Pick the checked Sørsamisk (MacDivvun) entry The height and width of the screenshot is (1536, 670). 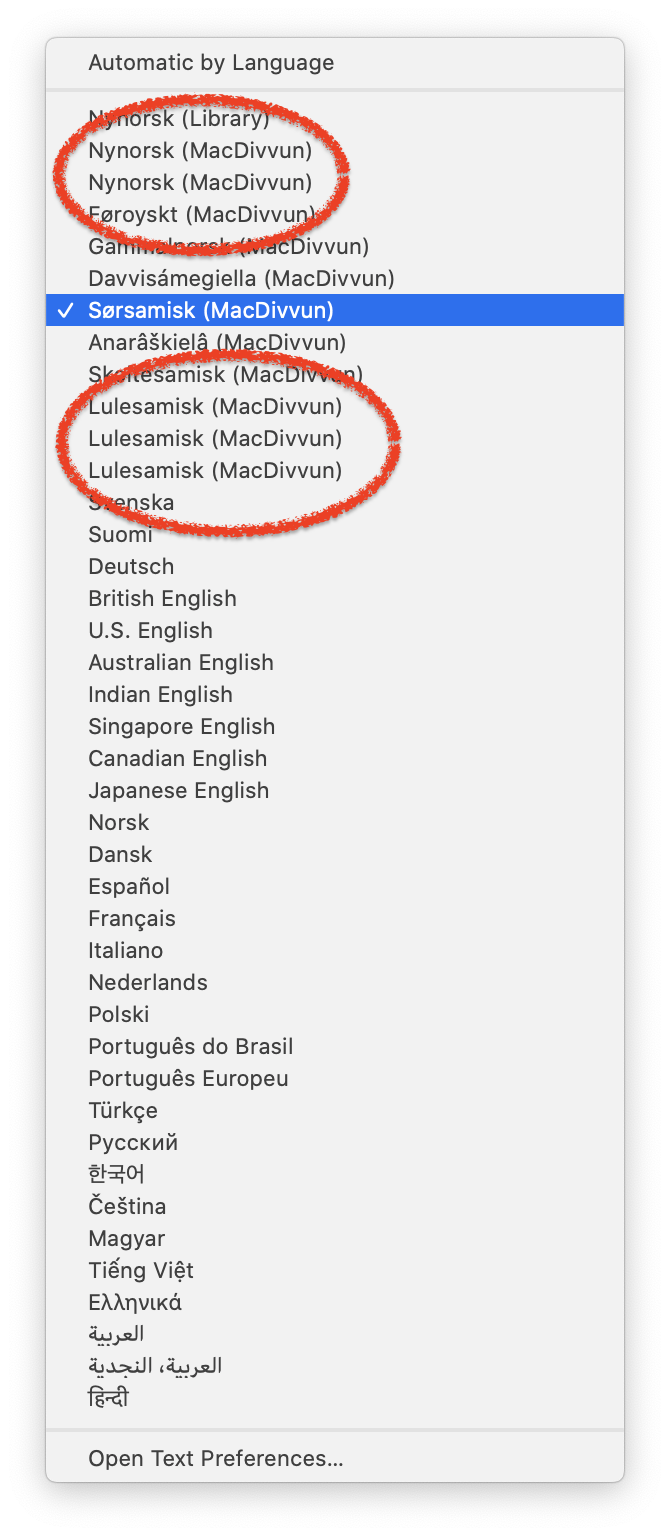(x=210, y=310)
